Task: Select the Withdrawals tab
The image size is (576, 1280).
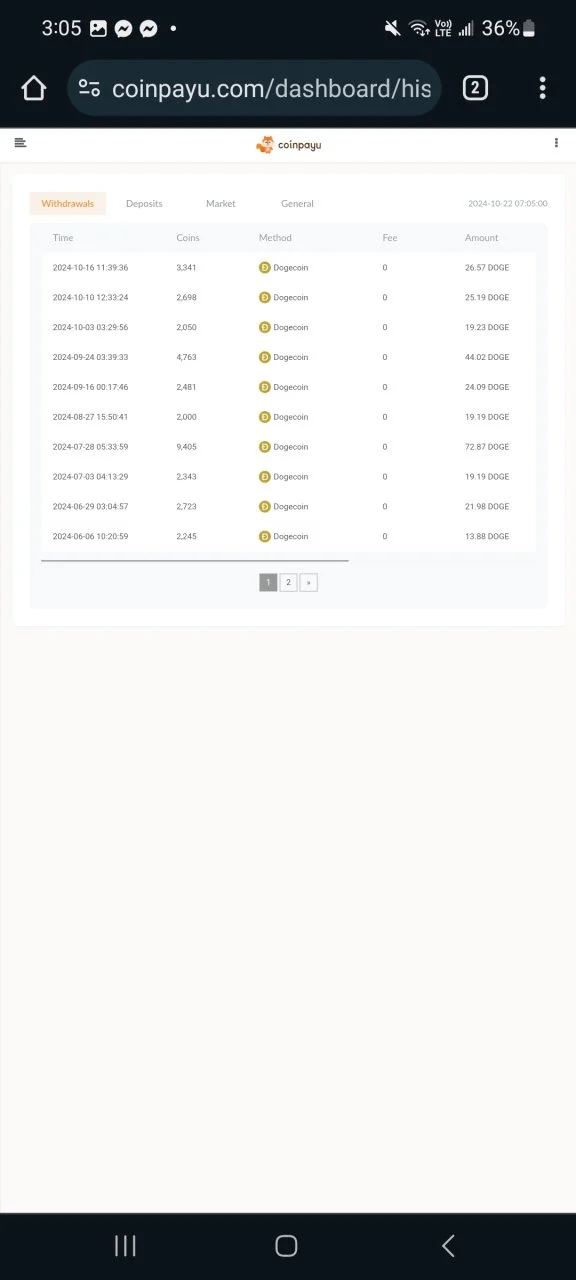Action: tap(67, 203)
